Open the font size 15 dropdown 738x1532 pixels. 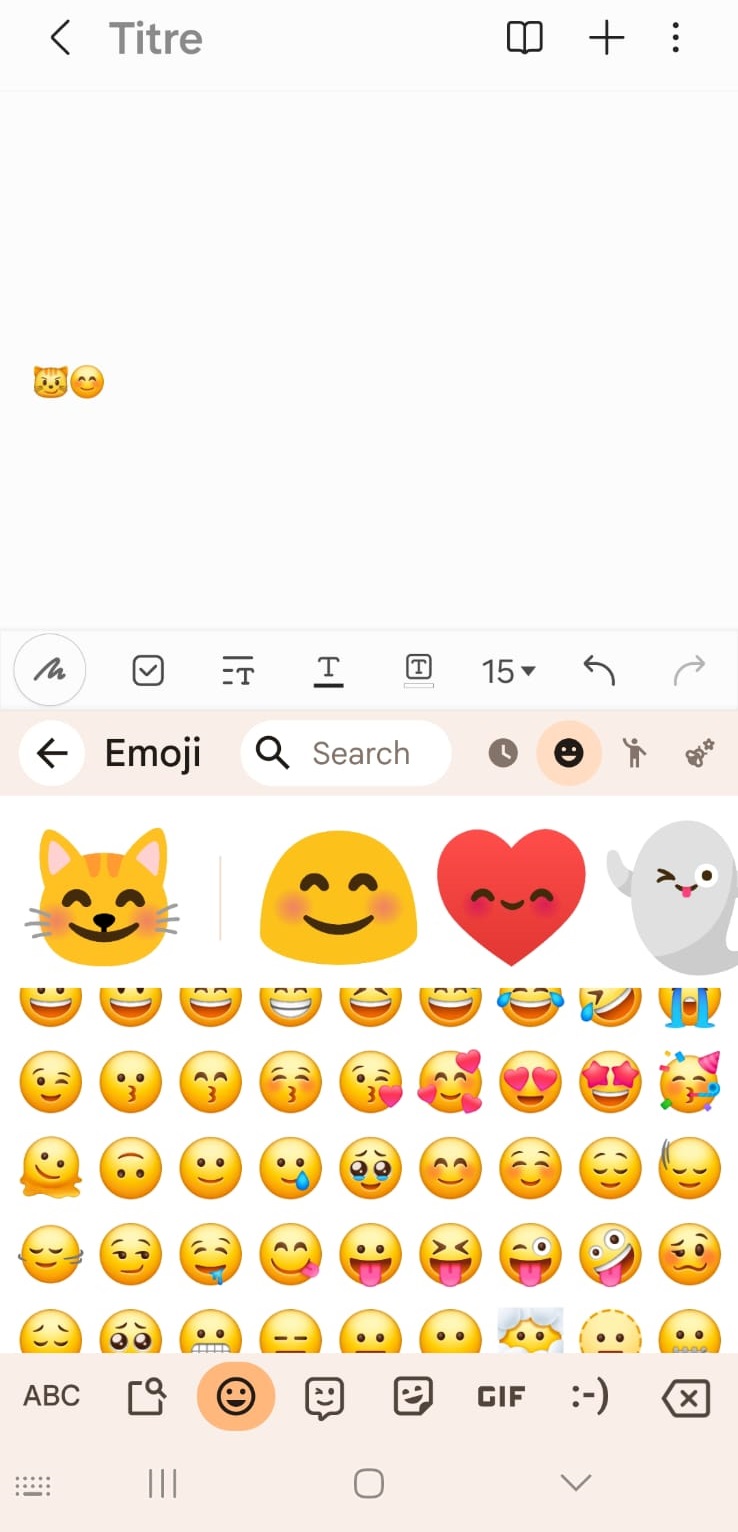click(508, 671)
